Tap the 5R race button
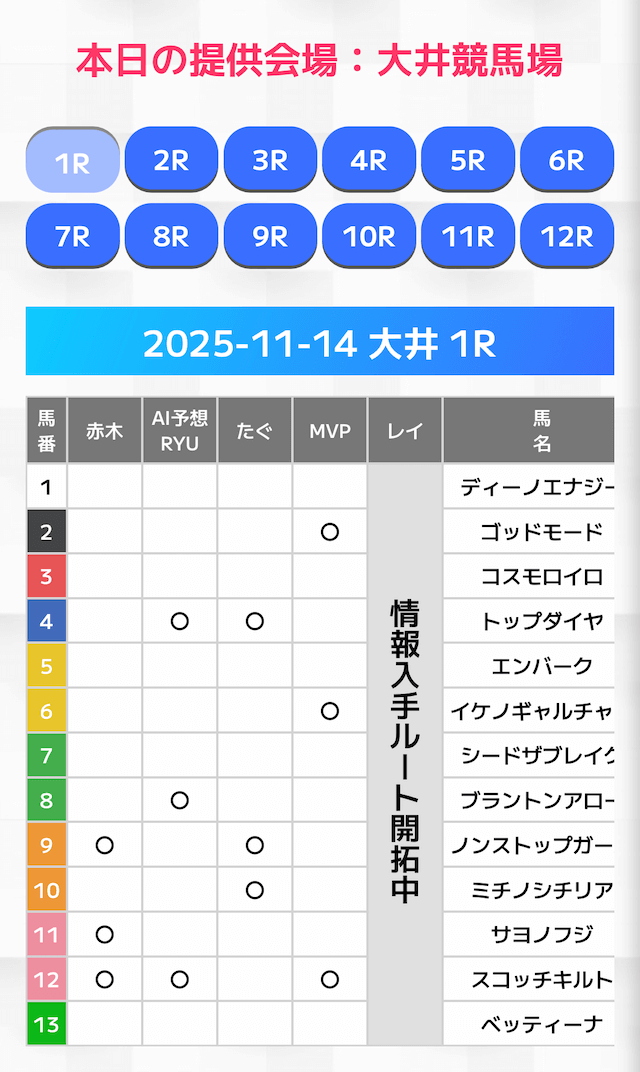The width and height of the screenshot is (640, 1072). click(x=468, y=159)
